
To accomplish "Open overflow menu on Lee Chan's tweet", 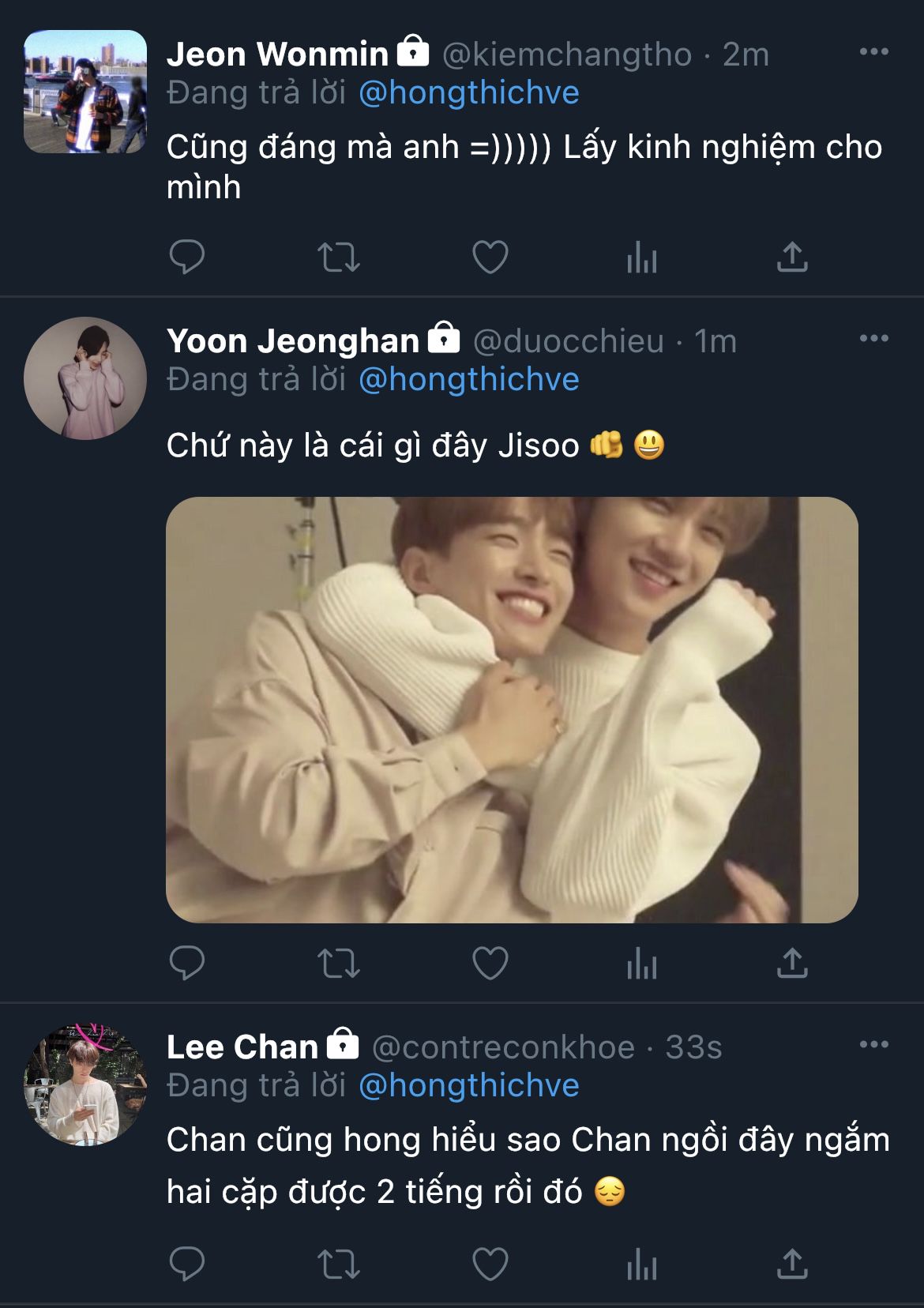I will coord(873,1045).
